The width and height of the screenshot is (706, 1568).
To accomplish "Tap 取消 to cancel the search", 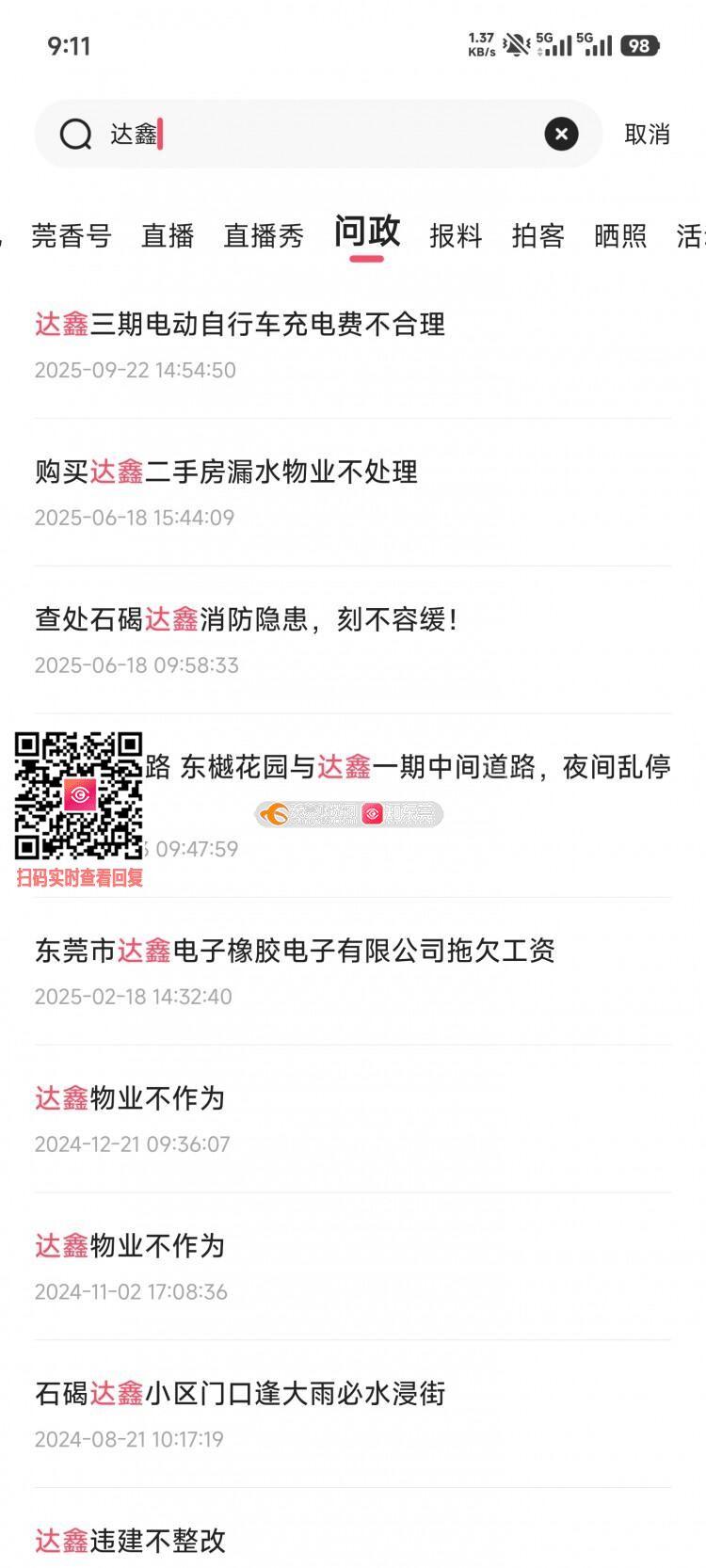I will pos(647,135).
